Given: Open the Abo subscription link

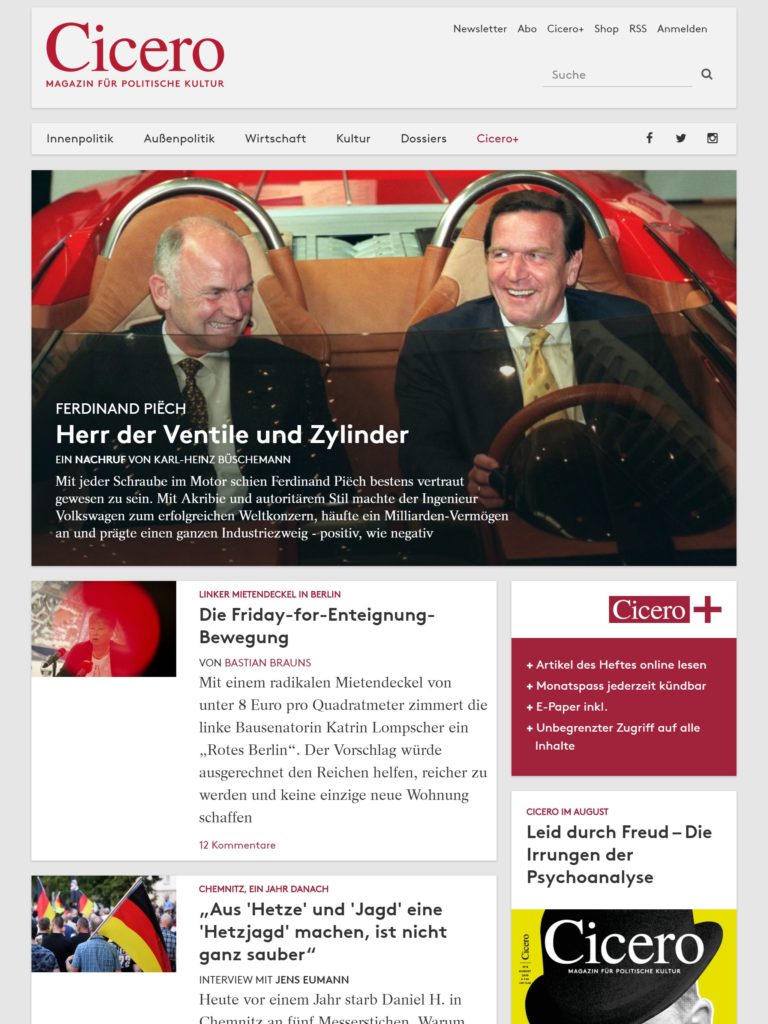Looking at the screenshot, I should (x=527, y=29).
